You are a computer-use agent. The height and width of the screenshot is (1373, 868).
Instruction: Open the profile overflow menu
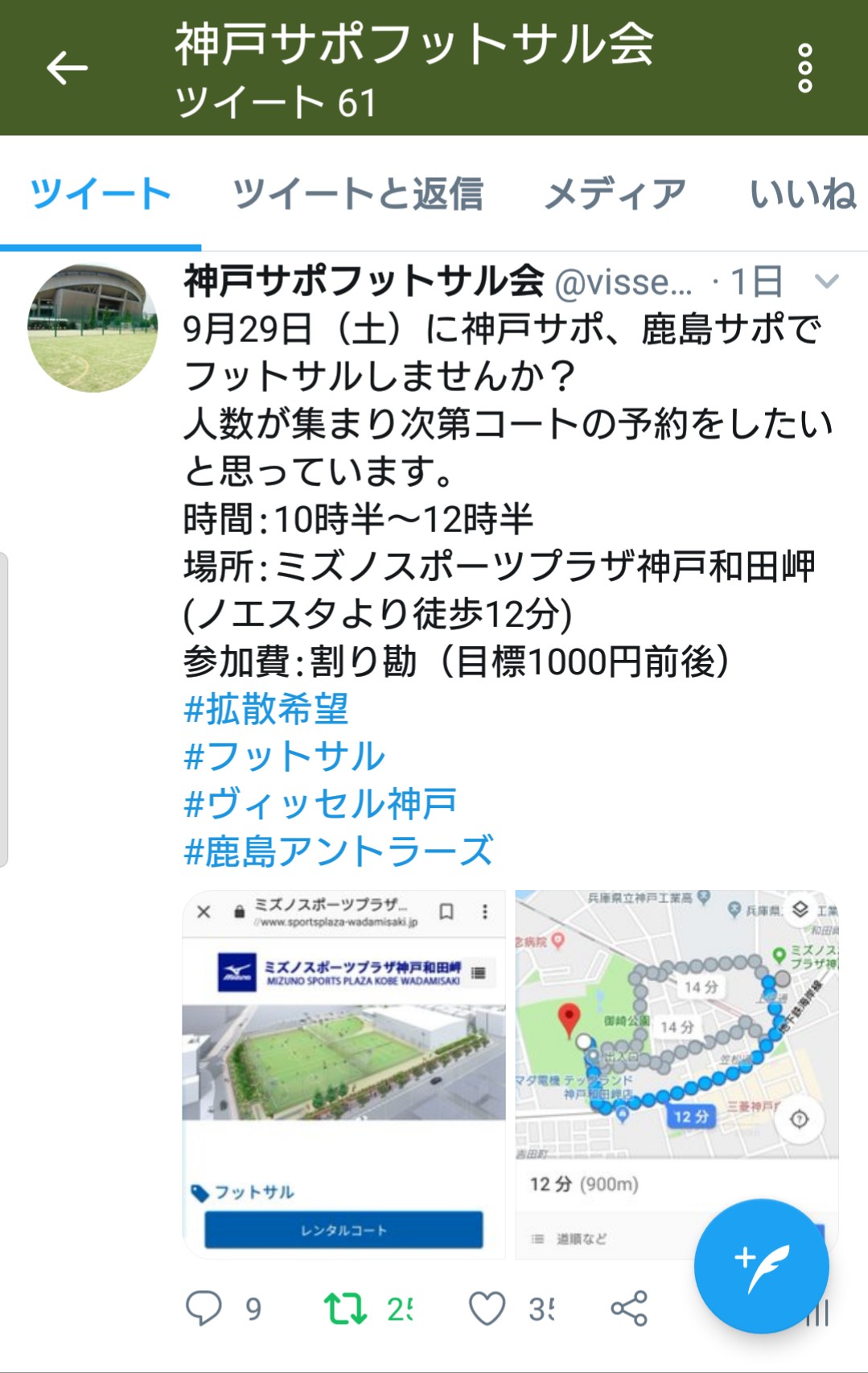pyautogui.click(x=804, y=68)
